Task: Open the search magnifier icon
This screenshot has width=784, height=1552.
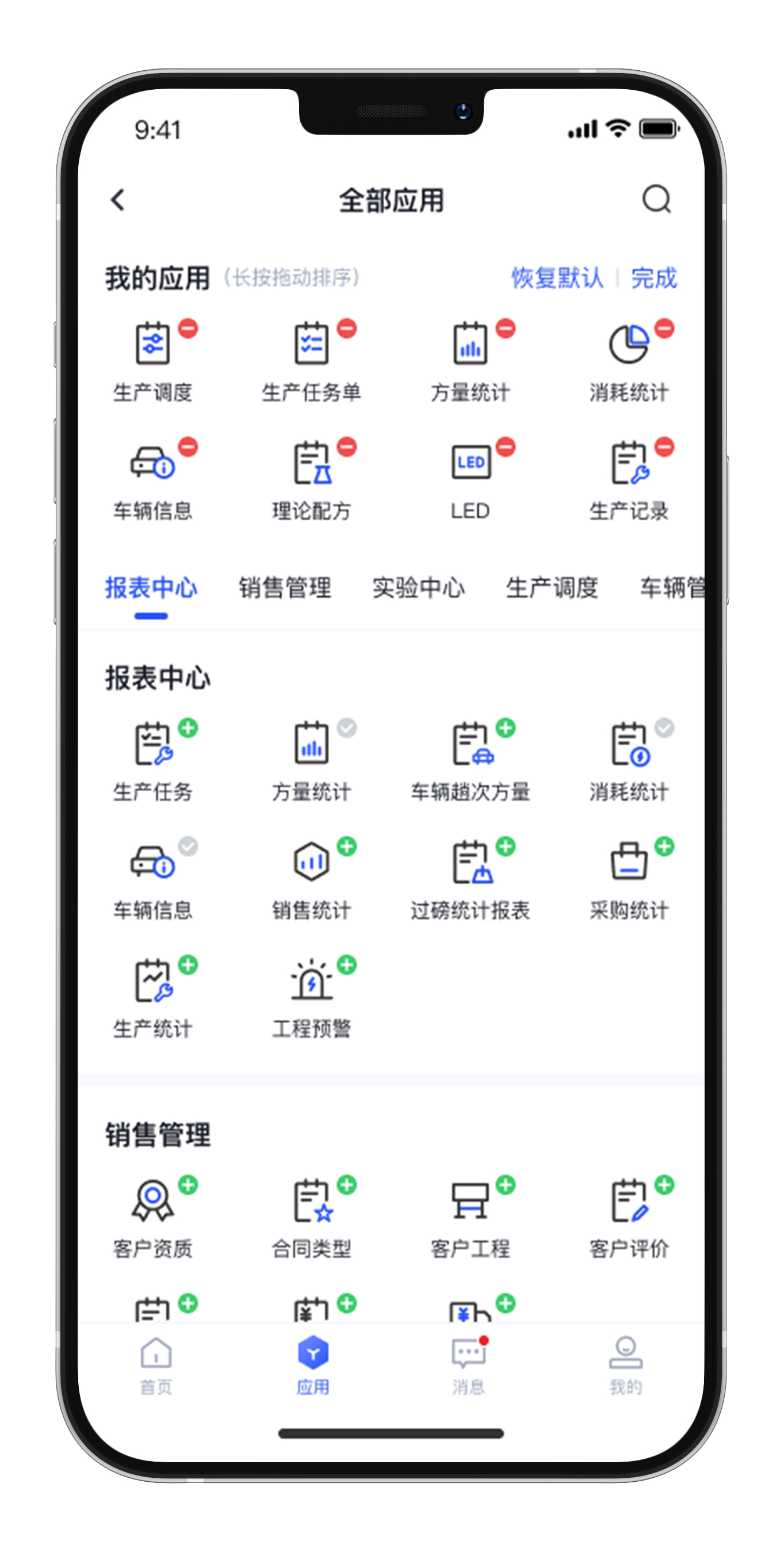Action: (656, 200)
